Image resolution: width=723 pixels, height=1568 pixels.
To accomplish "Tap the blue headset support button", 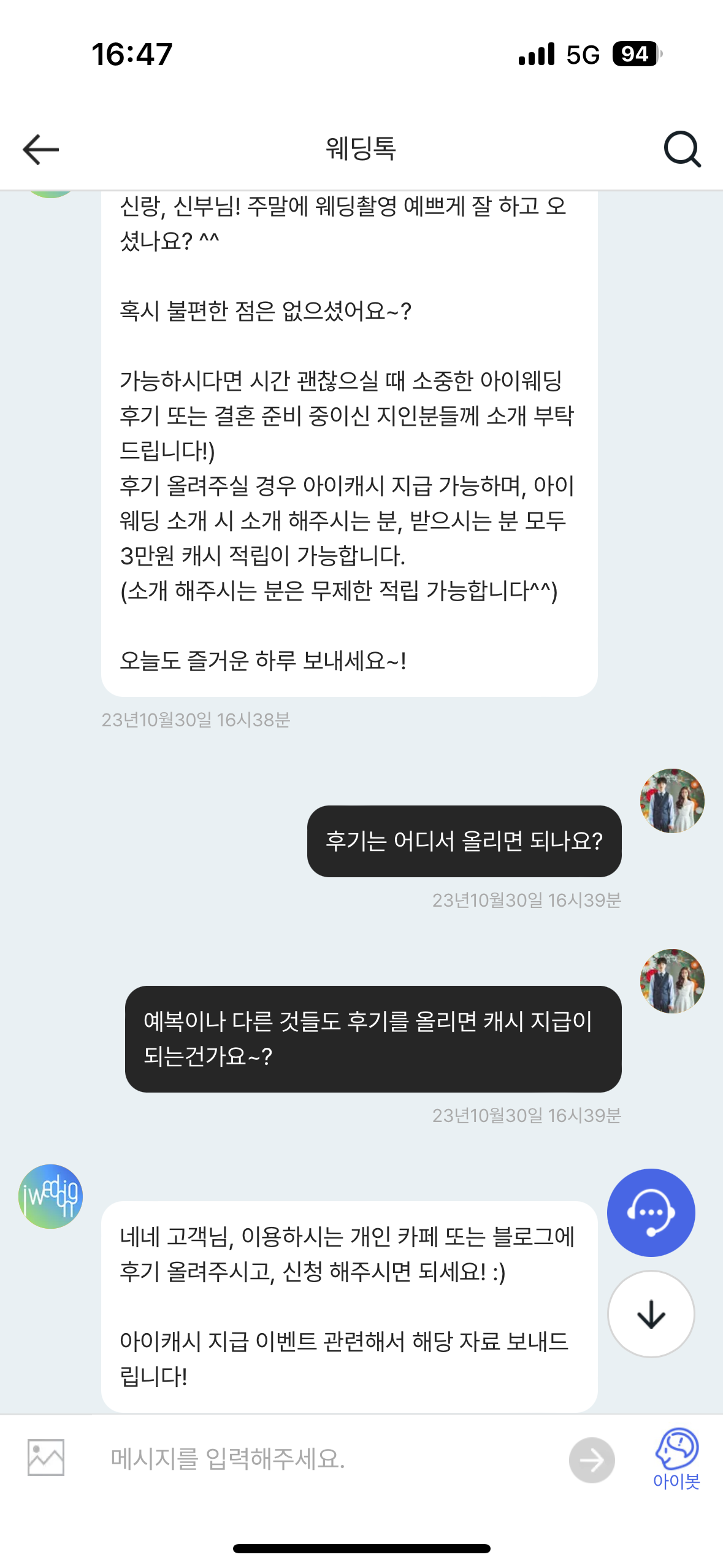I will tap(651, 1212).
